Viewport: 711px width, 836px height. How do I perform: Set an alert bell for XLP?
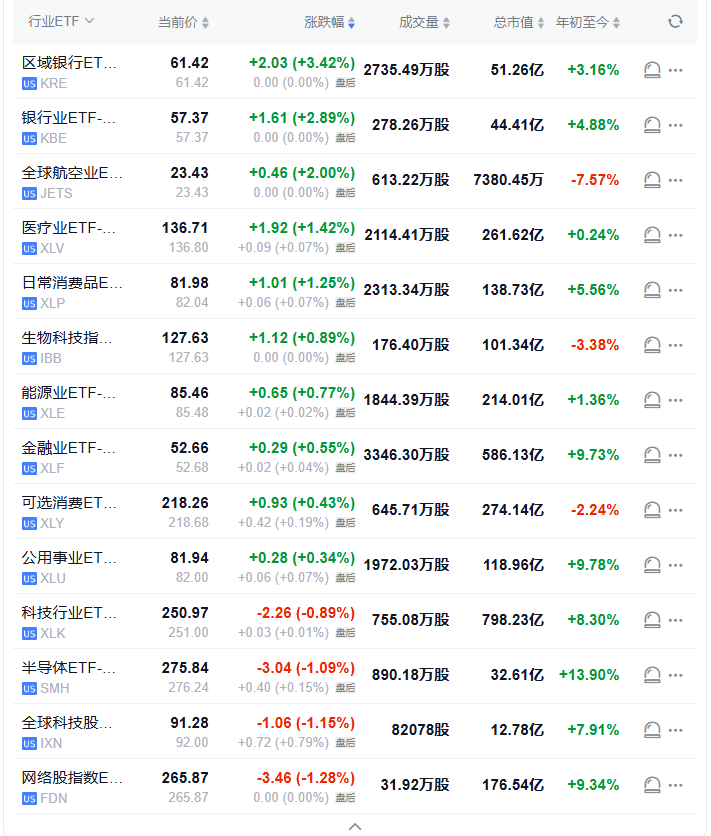652,290
